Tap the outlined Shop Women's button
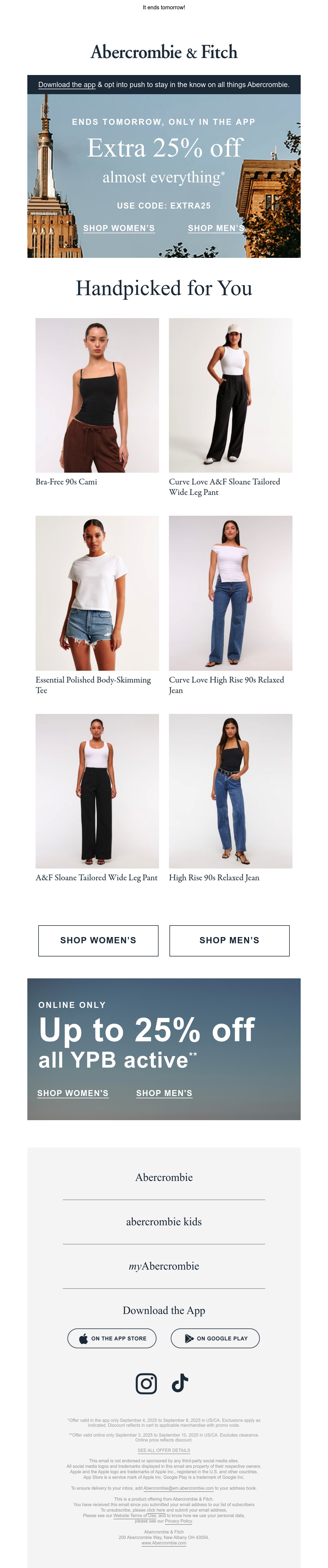Viewport: 328px width, 1568px height. click(98, 940)
